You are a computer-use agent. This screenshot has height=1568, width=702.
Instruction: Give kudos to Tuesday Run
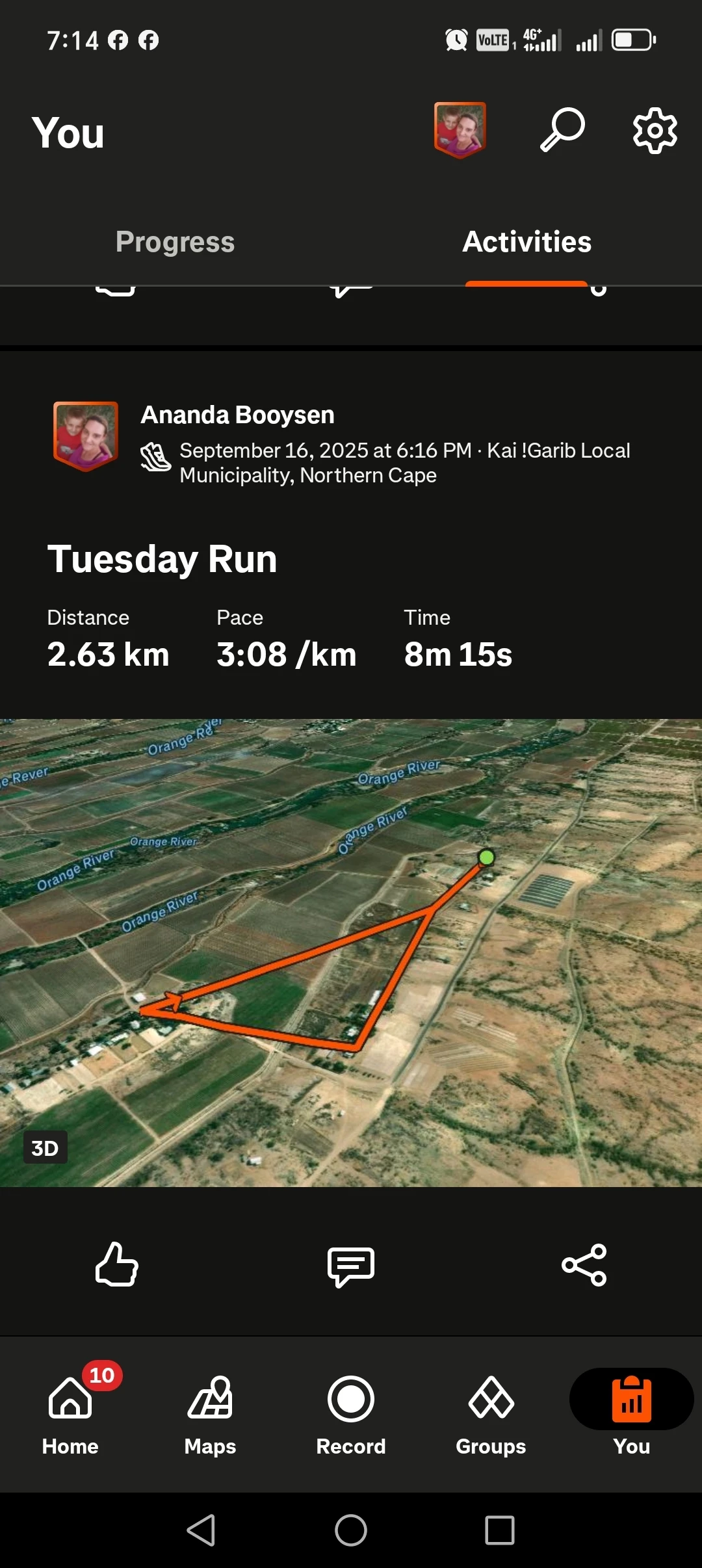click(117, 1265)
